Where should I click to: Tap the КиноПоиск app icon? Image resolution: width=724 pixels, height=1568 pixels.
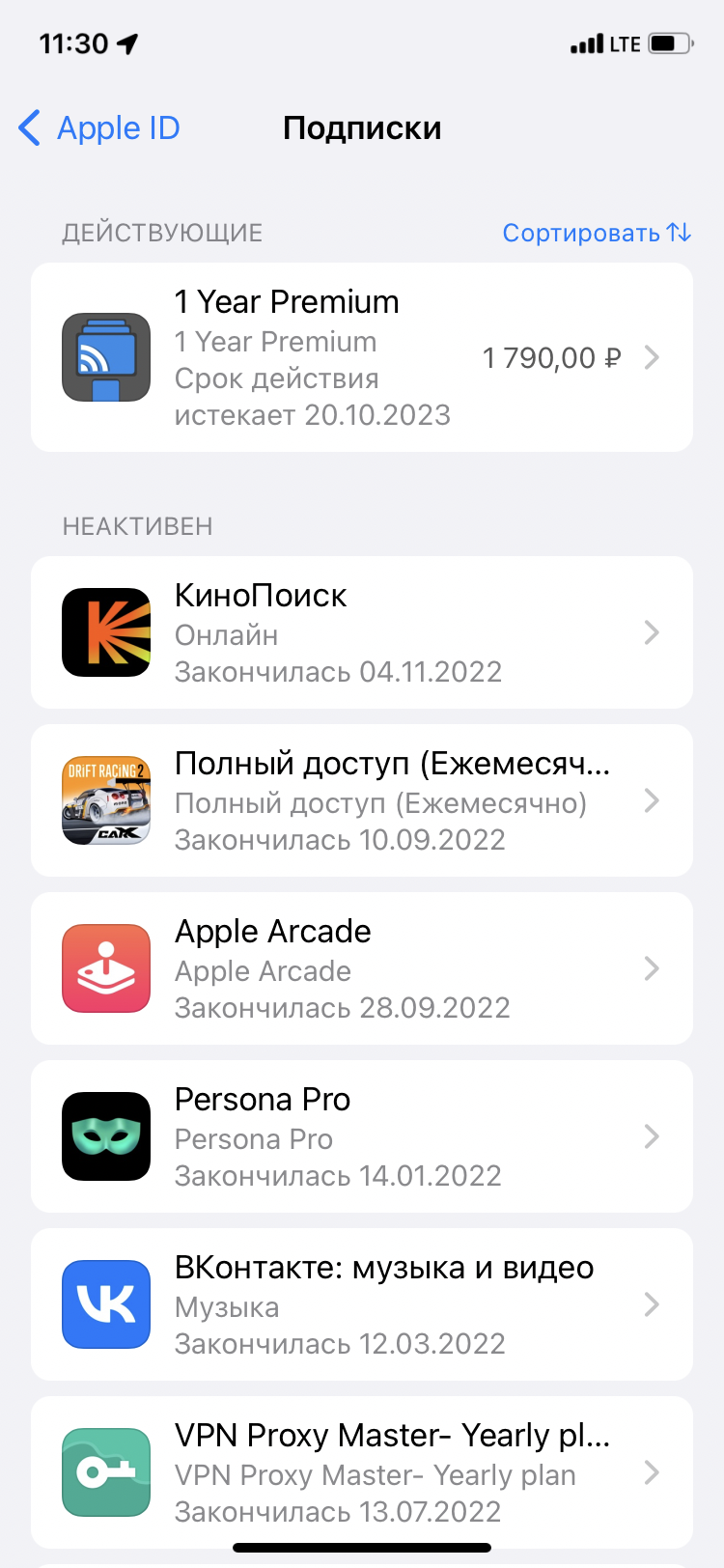coord(106,632)
